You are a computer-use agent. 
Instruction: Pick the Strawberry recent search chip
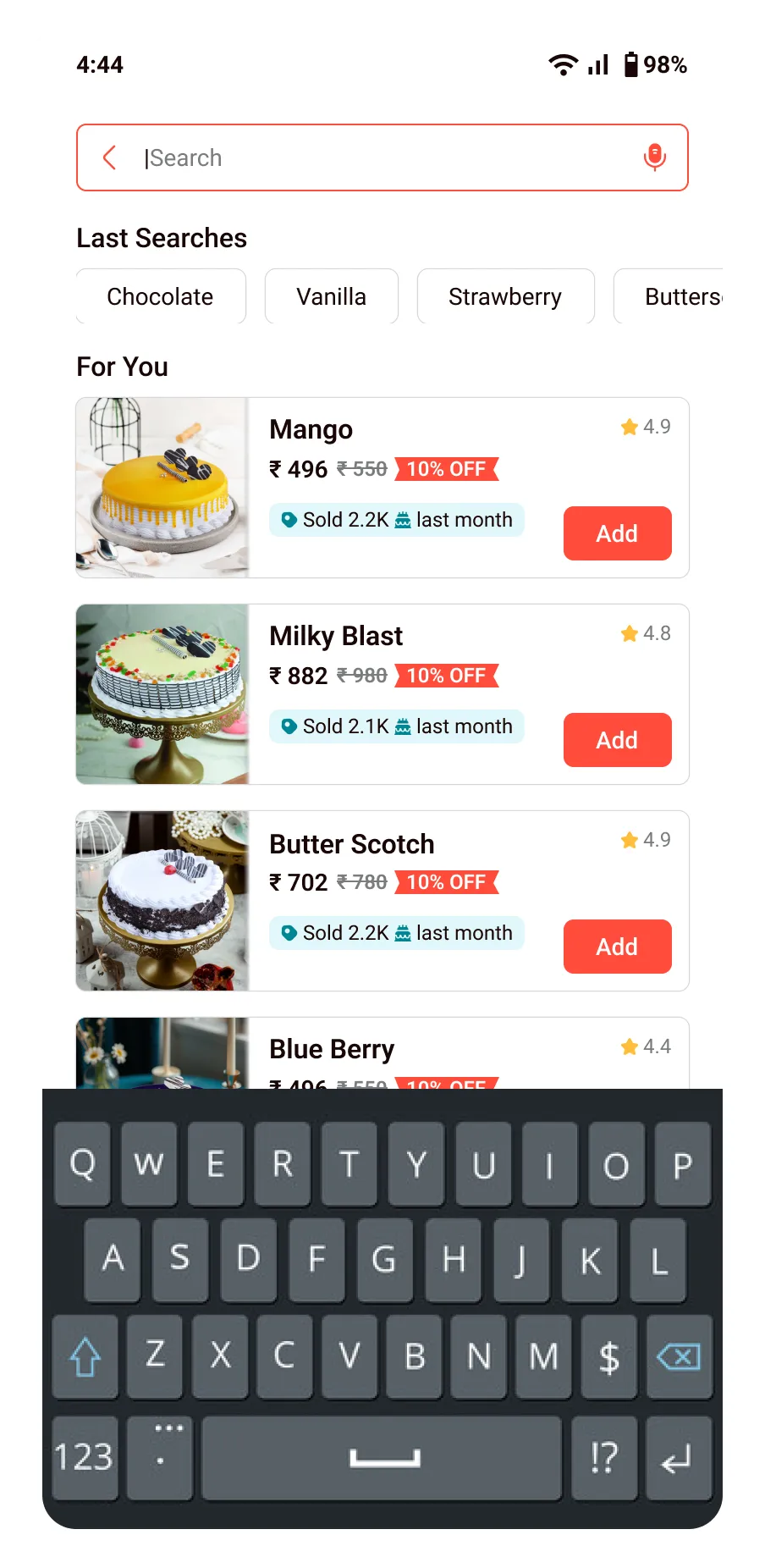pyautogui.click(x=505, y=297)
